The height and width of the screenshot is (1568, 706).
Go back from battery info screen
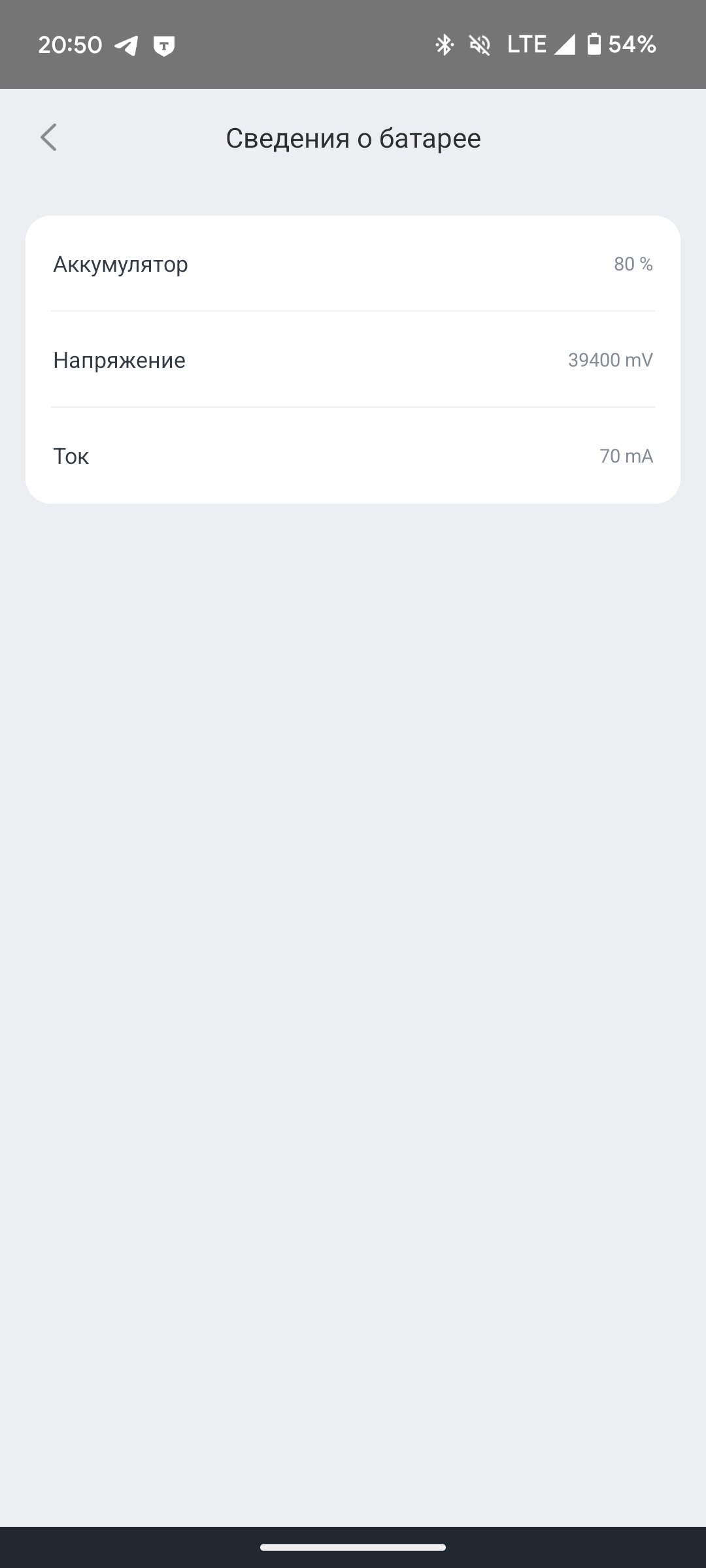[48, 137]
